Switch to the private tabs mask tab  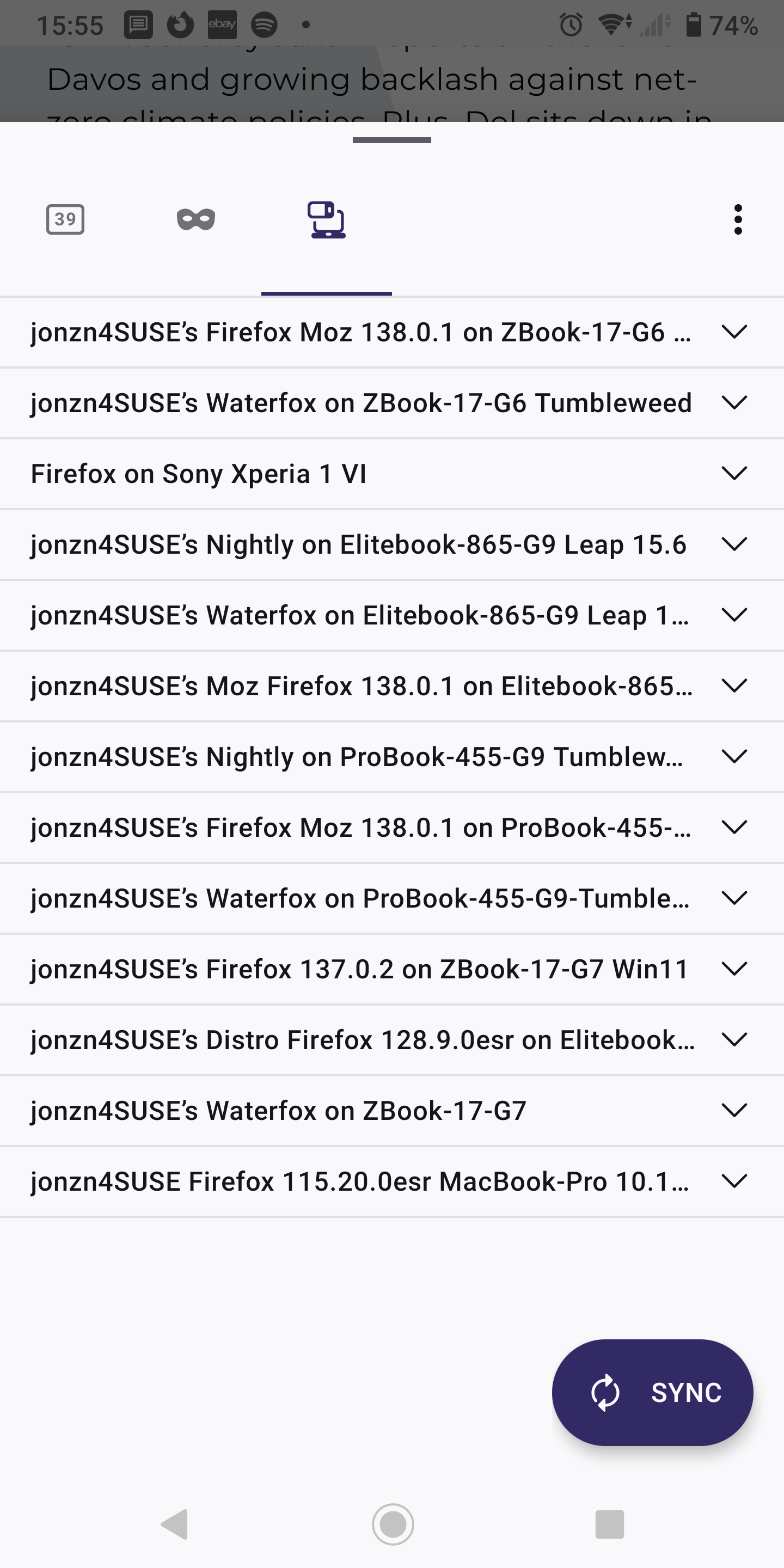tap(195, 219)
